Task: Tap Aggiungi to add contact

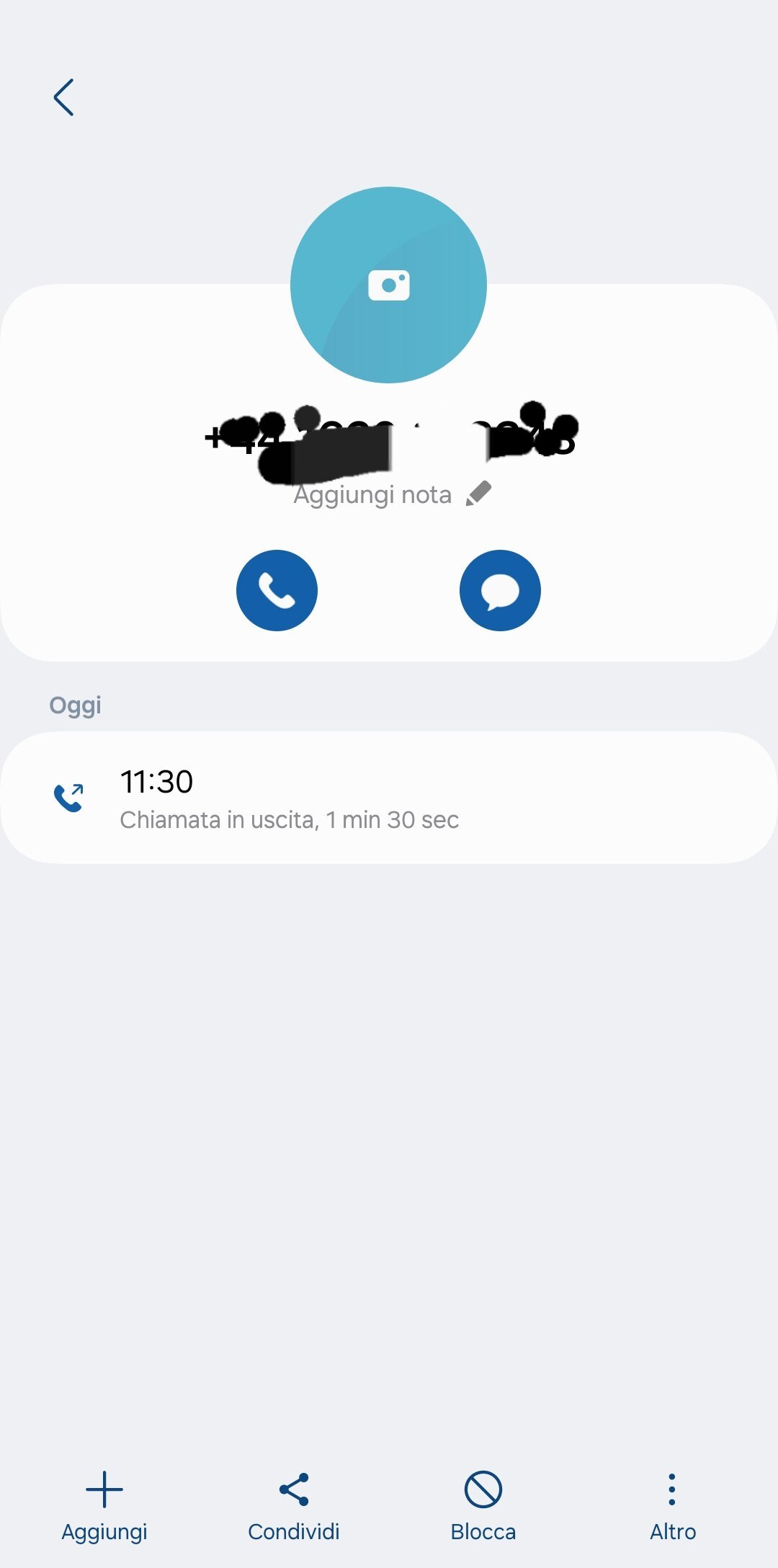Action: pos(104,1506)
